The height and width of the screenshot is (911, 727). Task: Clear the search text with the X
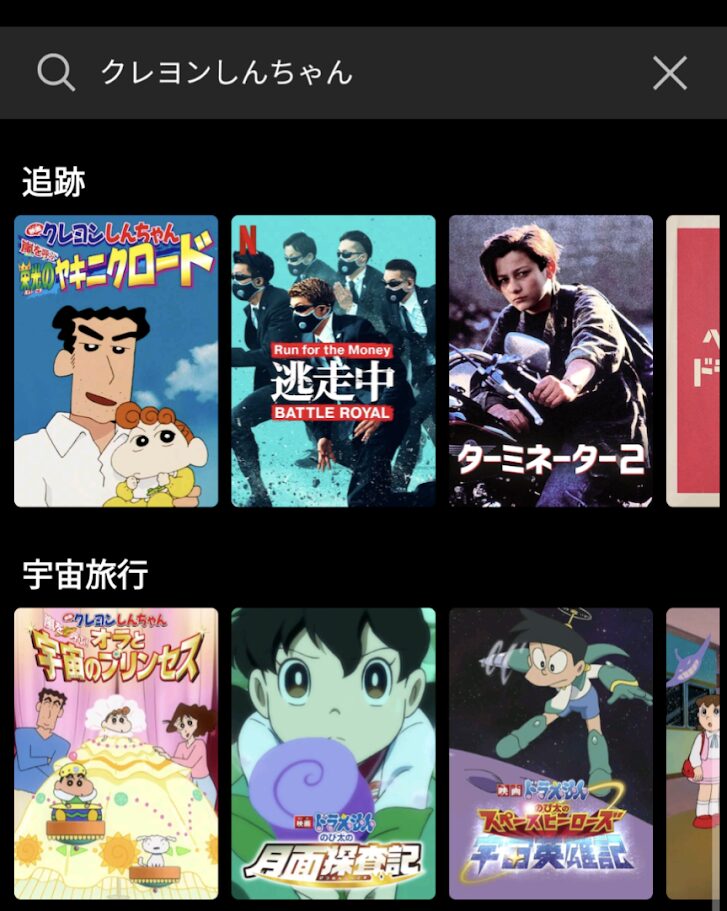click(669, 73)
